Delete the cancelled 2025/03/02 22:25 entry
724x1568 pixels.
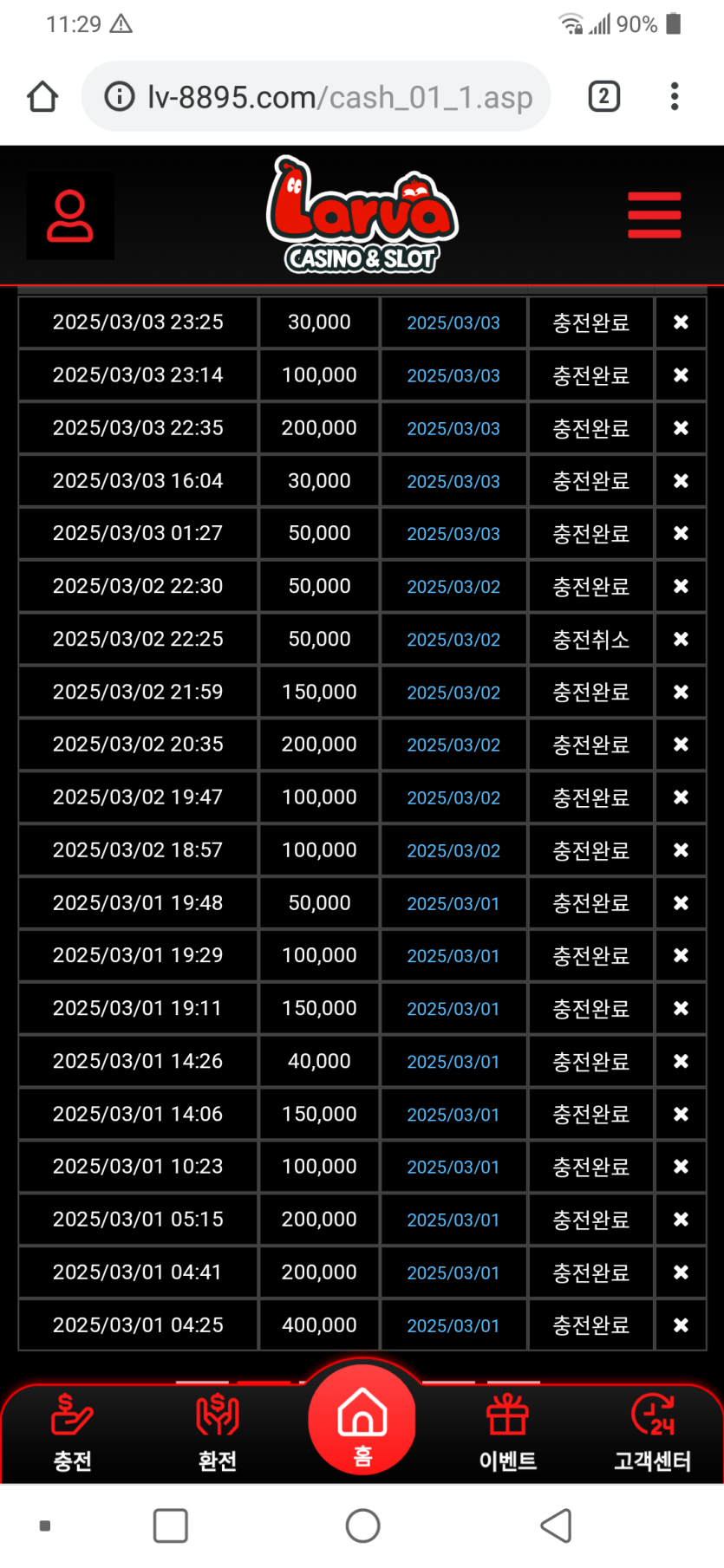point(681,639)
